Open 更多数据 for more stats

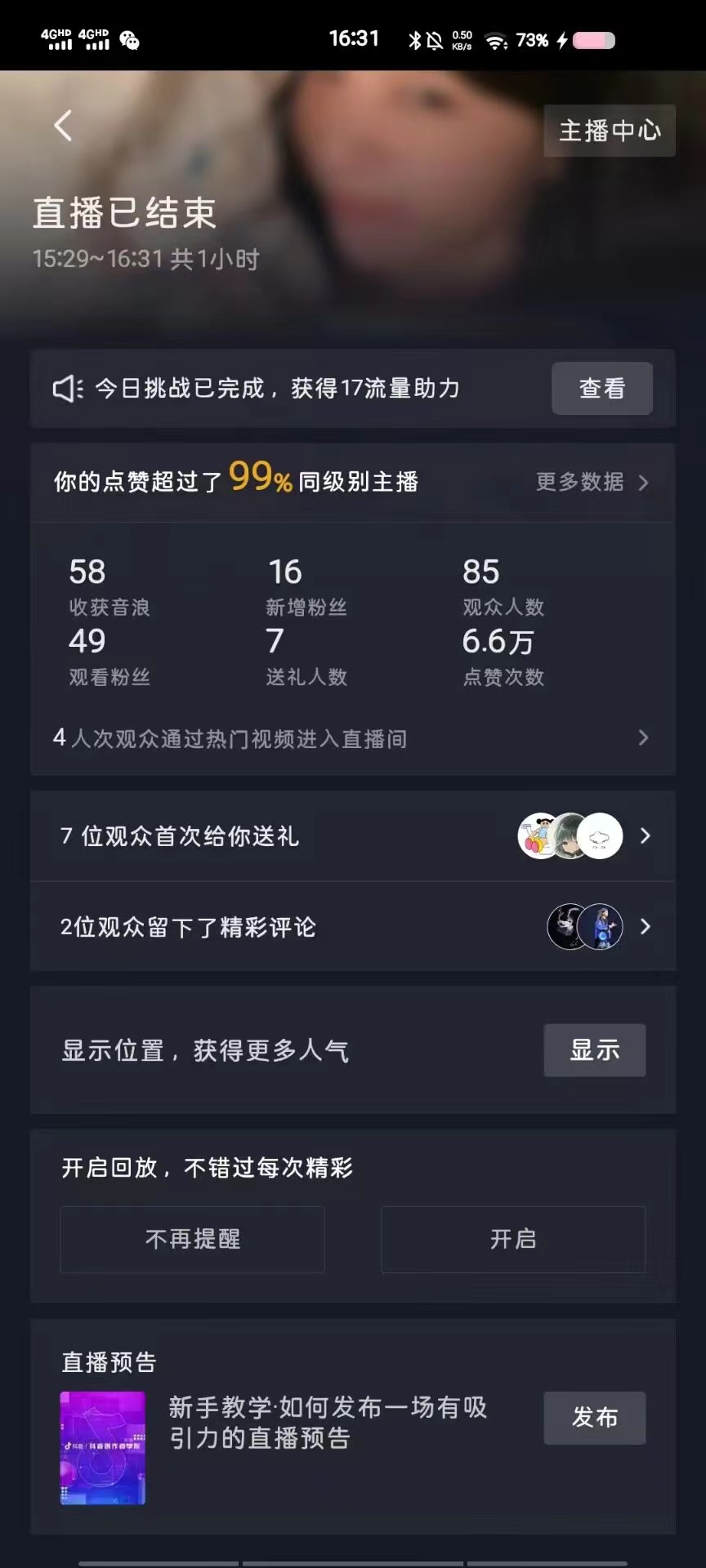tap(592, 483)
